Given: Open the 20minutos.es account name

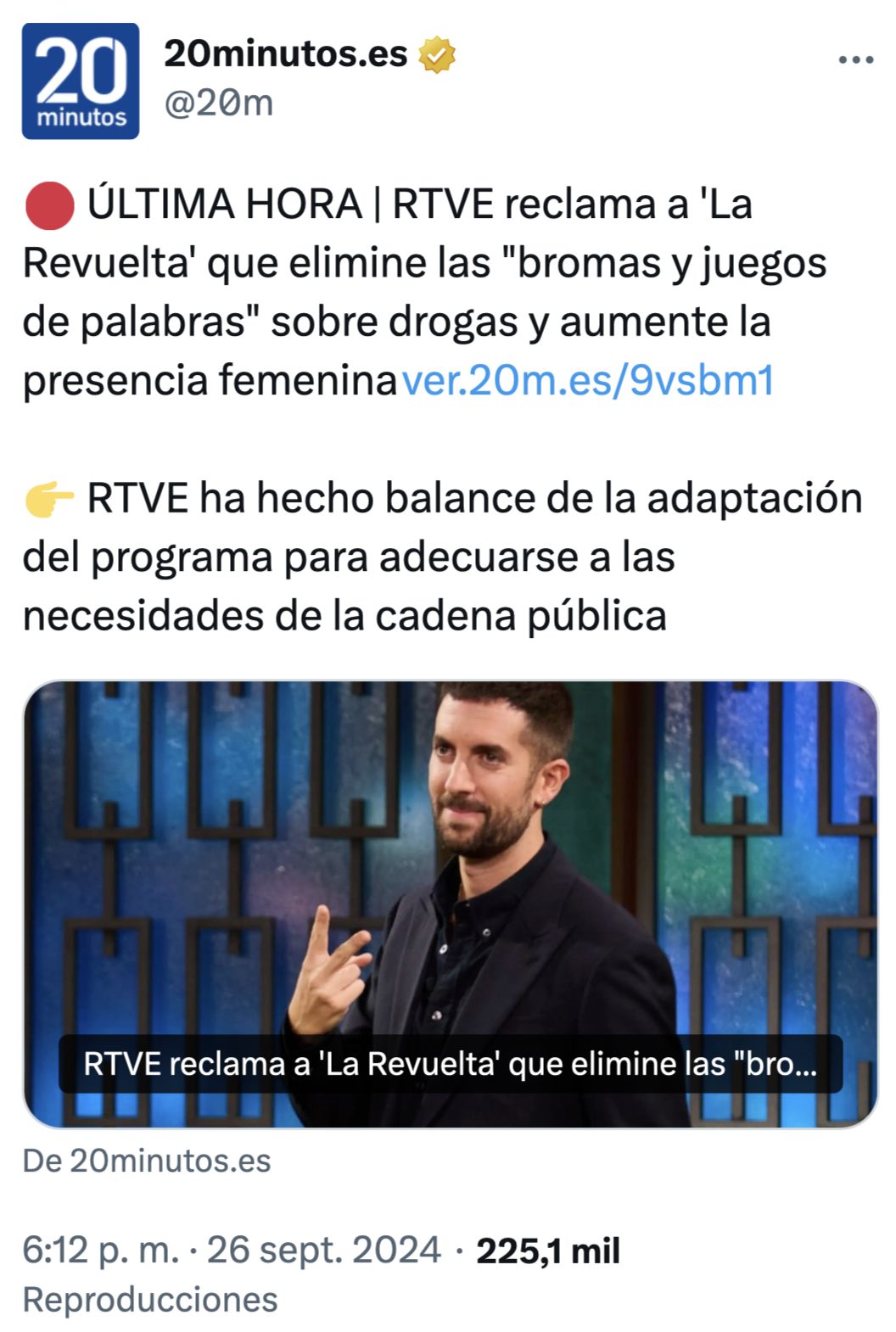Looking at the screenshot, I should [x=285, y=54].
